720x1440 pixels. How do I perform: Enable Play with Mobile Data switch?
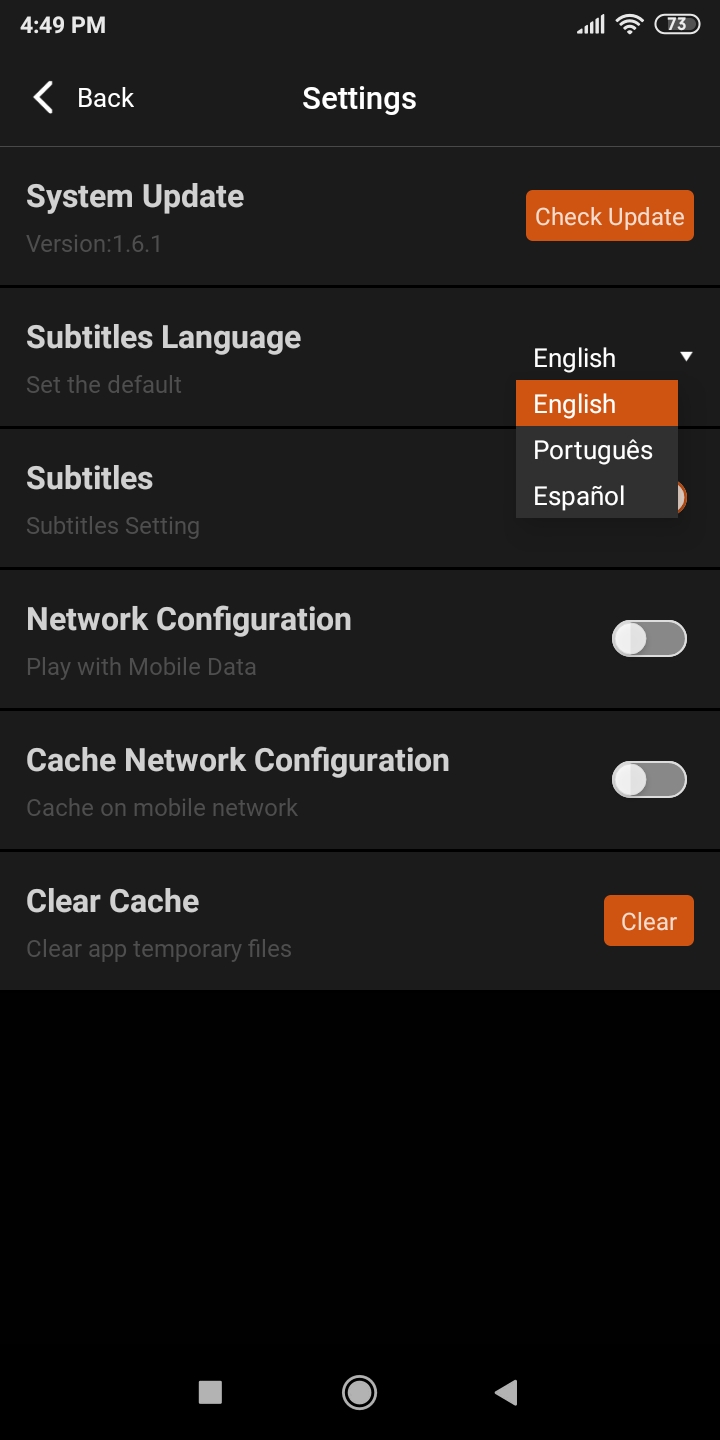click(x=649, y=638)
